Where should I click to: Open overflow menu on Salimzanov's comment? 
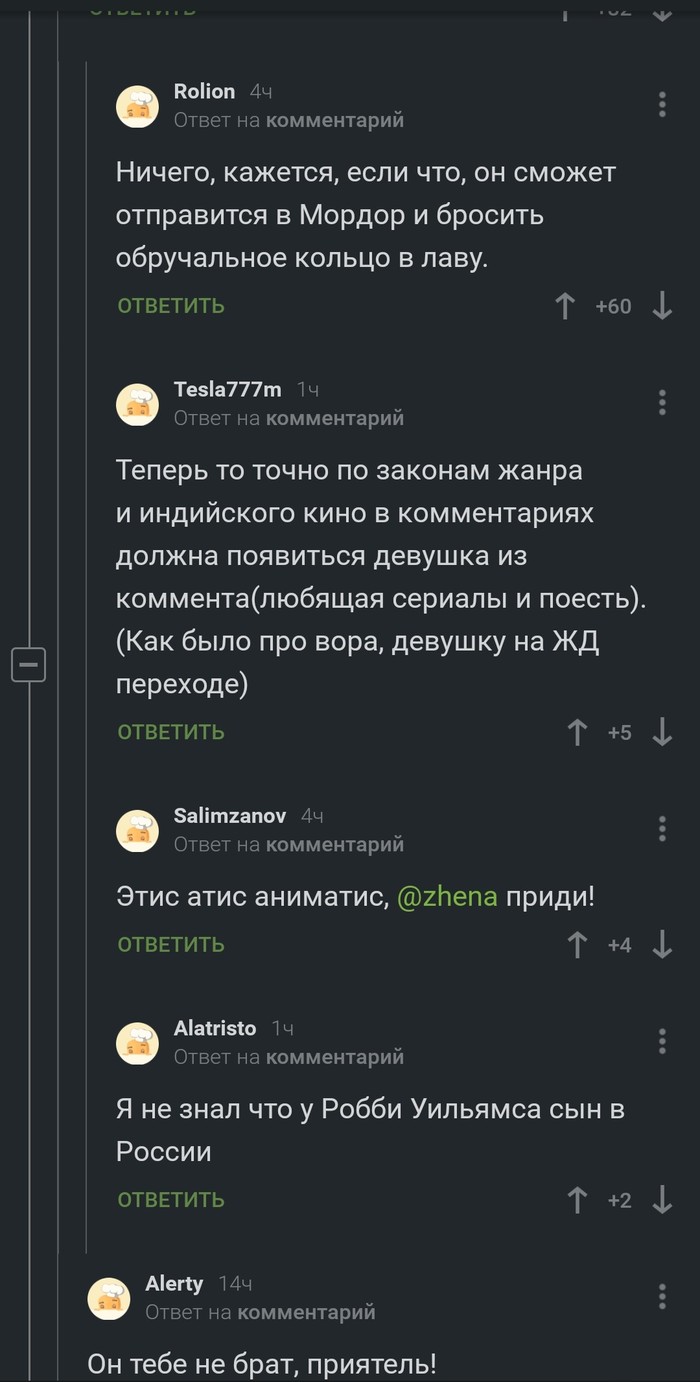pos(662,828)
